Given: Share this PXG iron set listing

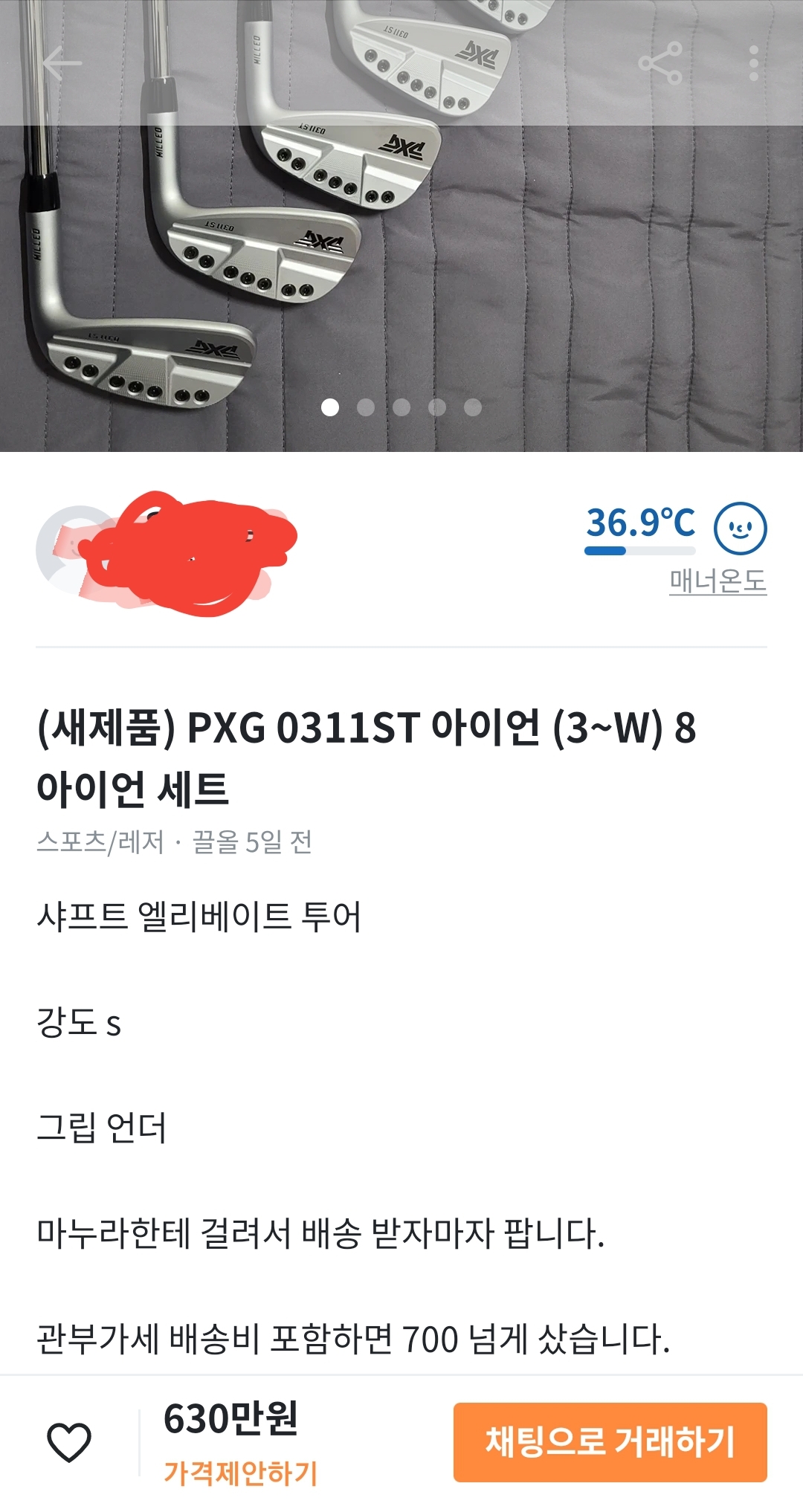Looking at the screenshot, I should pos(660,63).
